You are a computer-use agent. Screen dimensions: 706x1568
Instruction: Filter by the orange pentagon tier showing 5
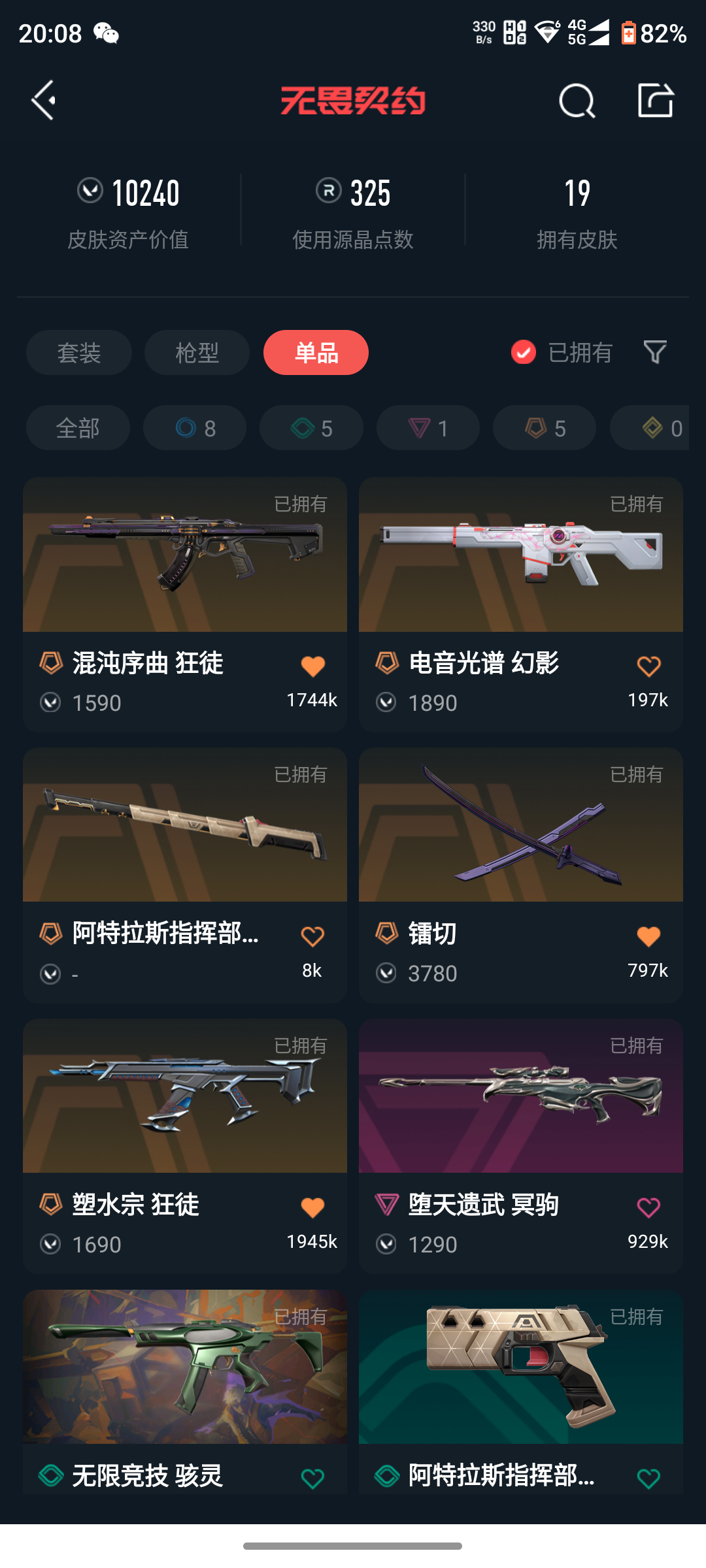click(545, 428)
